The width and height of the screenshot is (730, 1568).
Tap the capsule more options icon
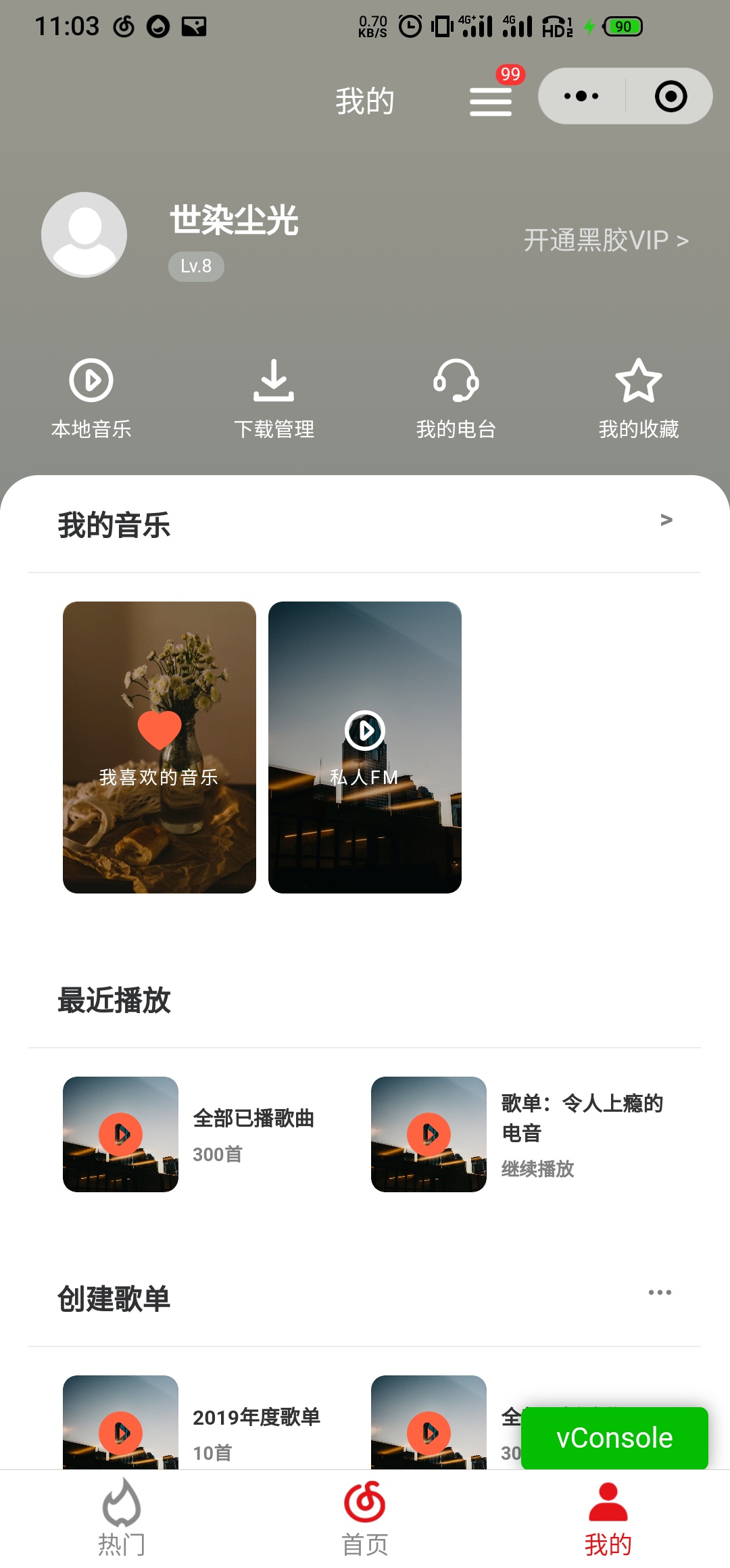coord(578,96)
